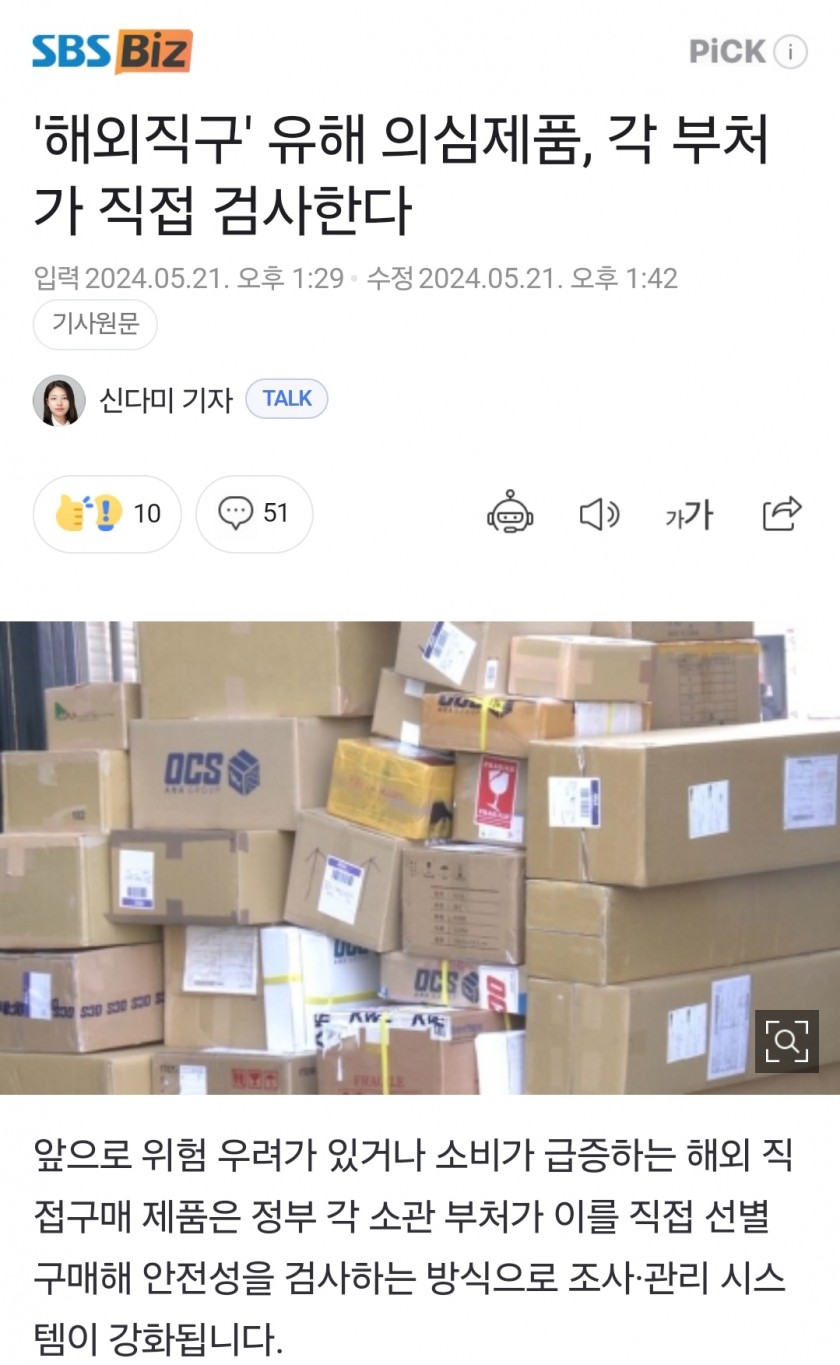Open the original article via 기사원문
The height and width of the screenshot is (1365, 840).
point(95,325)
